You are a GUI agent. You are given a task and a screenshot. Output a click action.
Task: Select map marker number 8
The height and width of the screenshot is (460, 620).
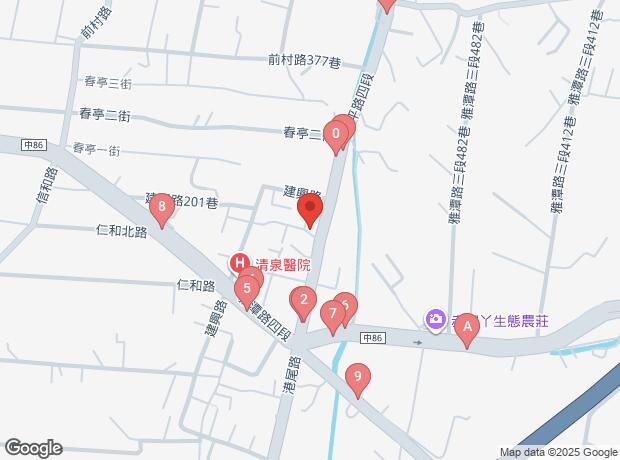coord(162,208)
